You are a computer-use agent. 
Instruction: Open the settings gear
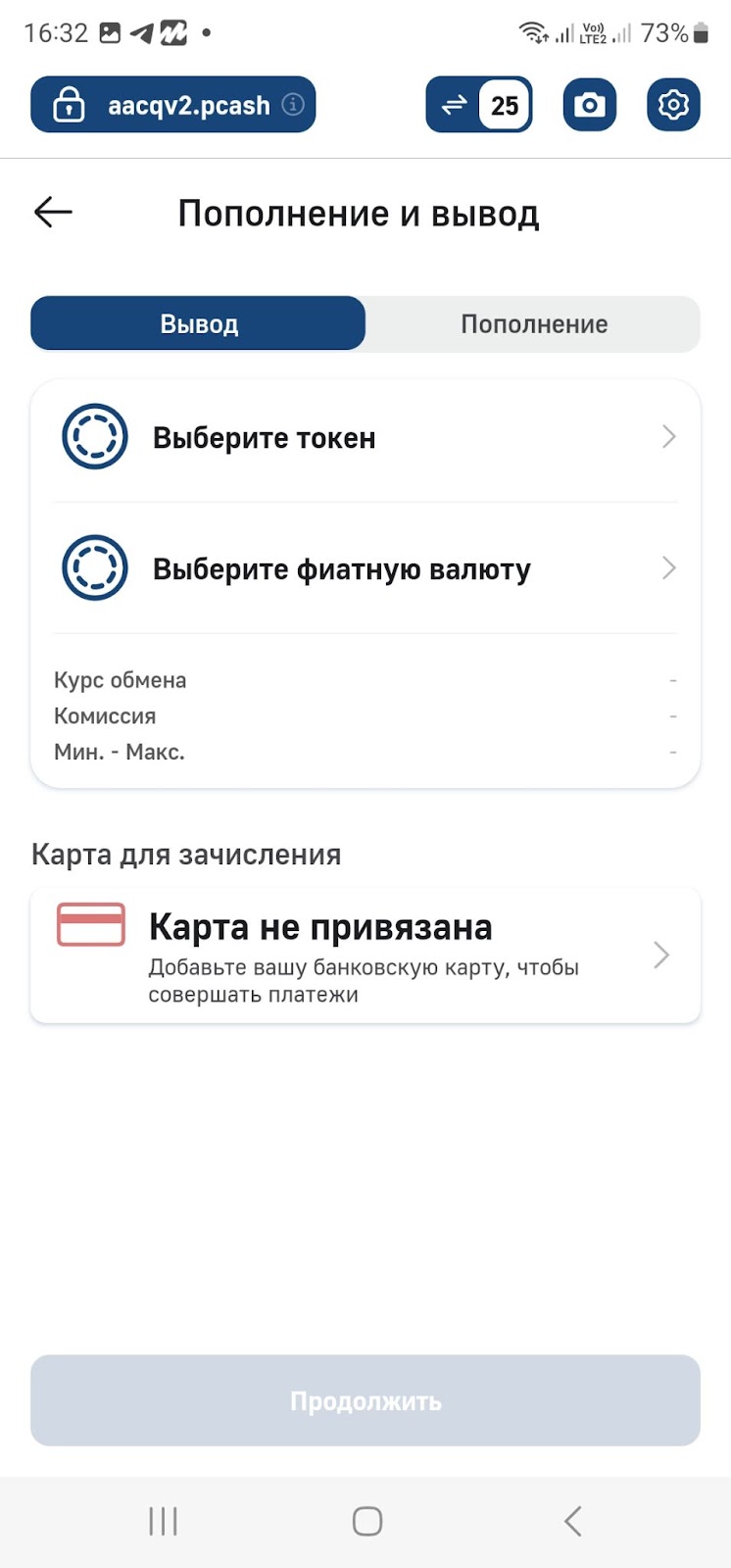pos(673,105)
